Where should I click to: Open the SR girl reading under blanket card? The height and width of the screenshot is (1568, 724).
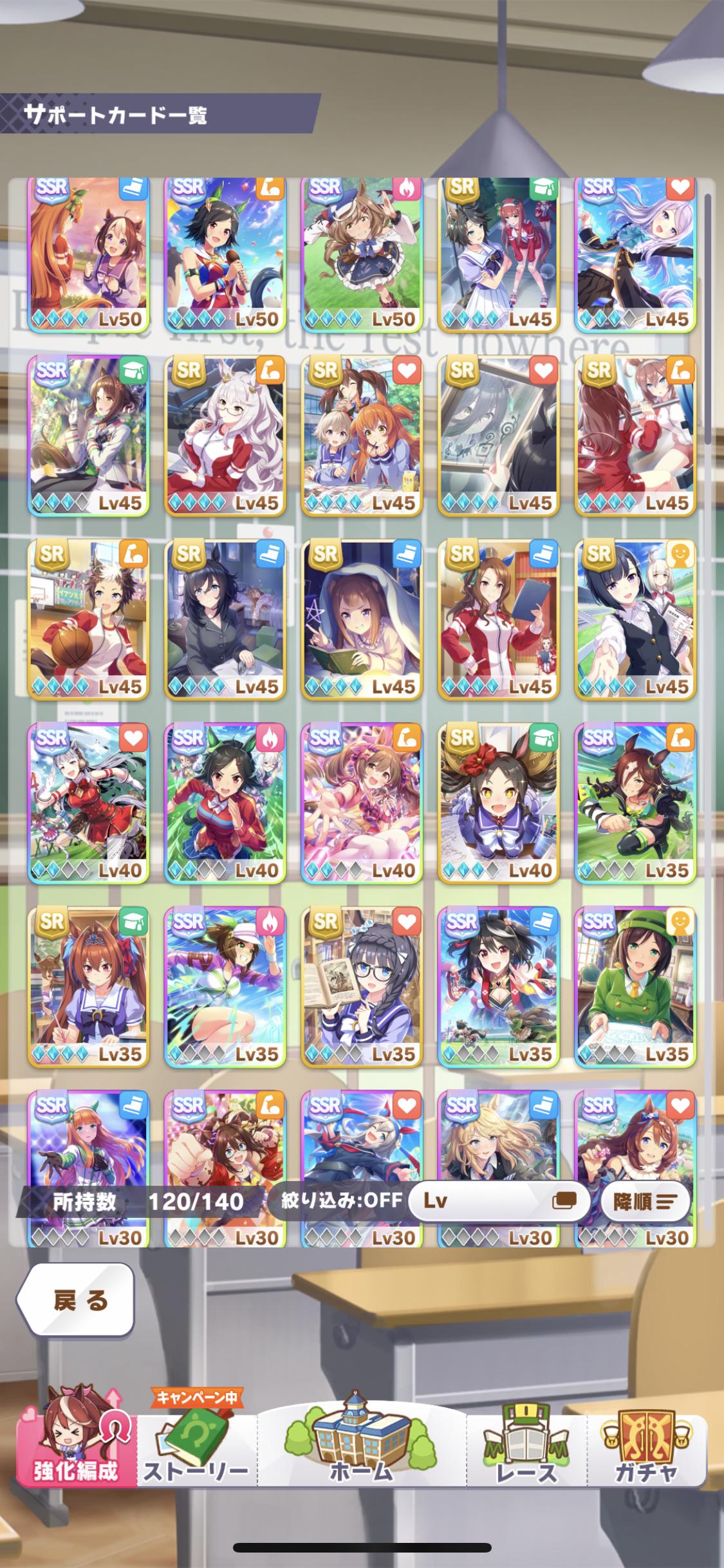[362, 619]
